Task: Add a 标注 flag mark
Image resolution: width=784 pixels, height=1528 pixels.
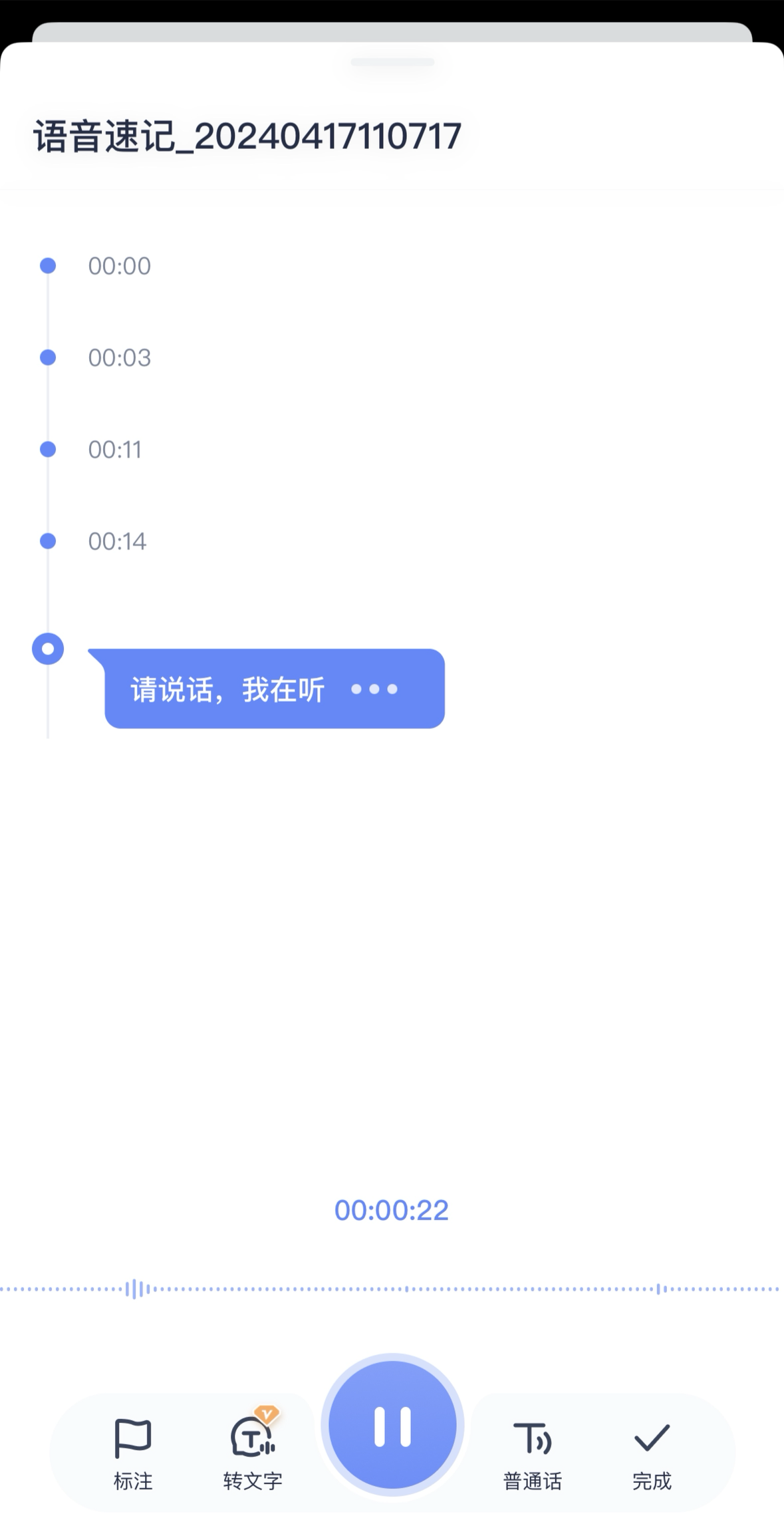Action: tap(133, 1453)
